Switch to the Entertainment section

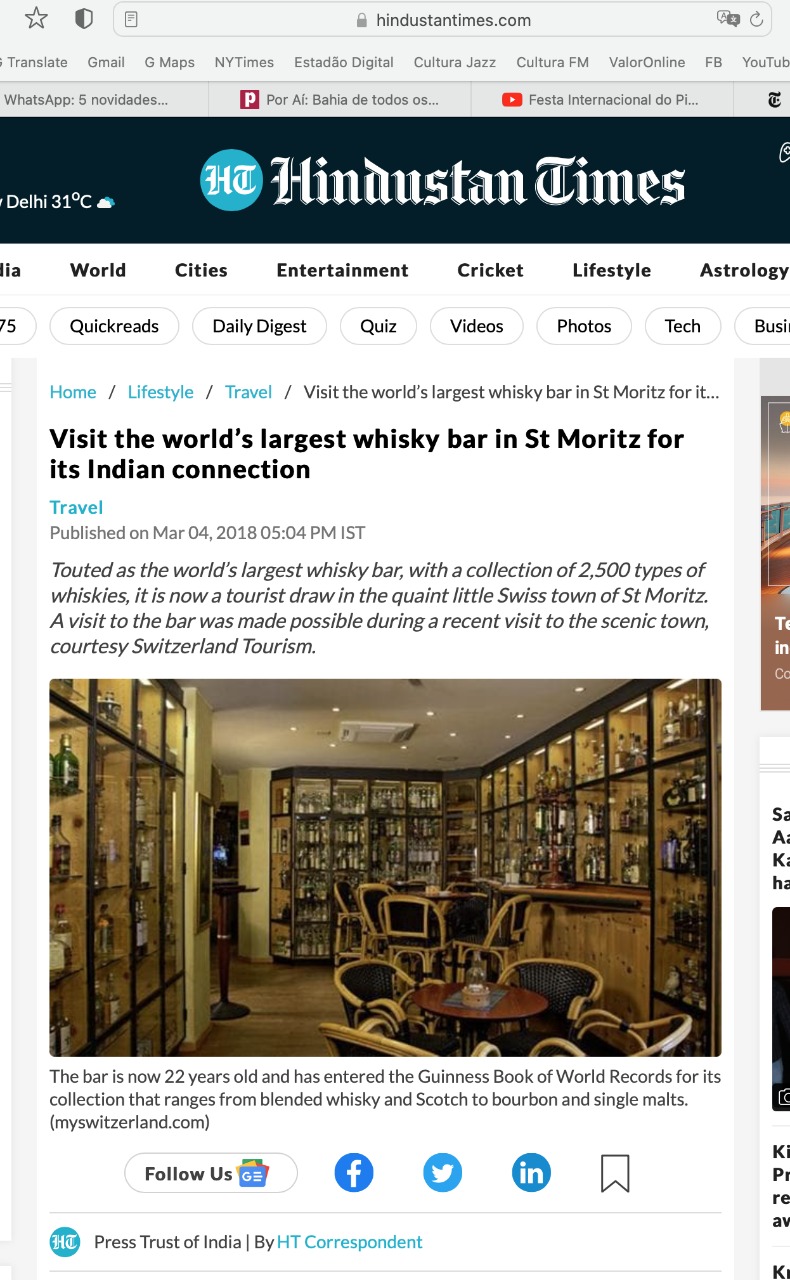tap(342, 270)
